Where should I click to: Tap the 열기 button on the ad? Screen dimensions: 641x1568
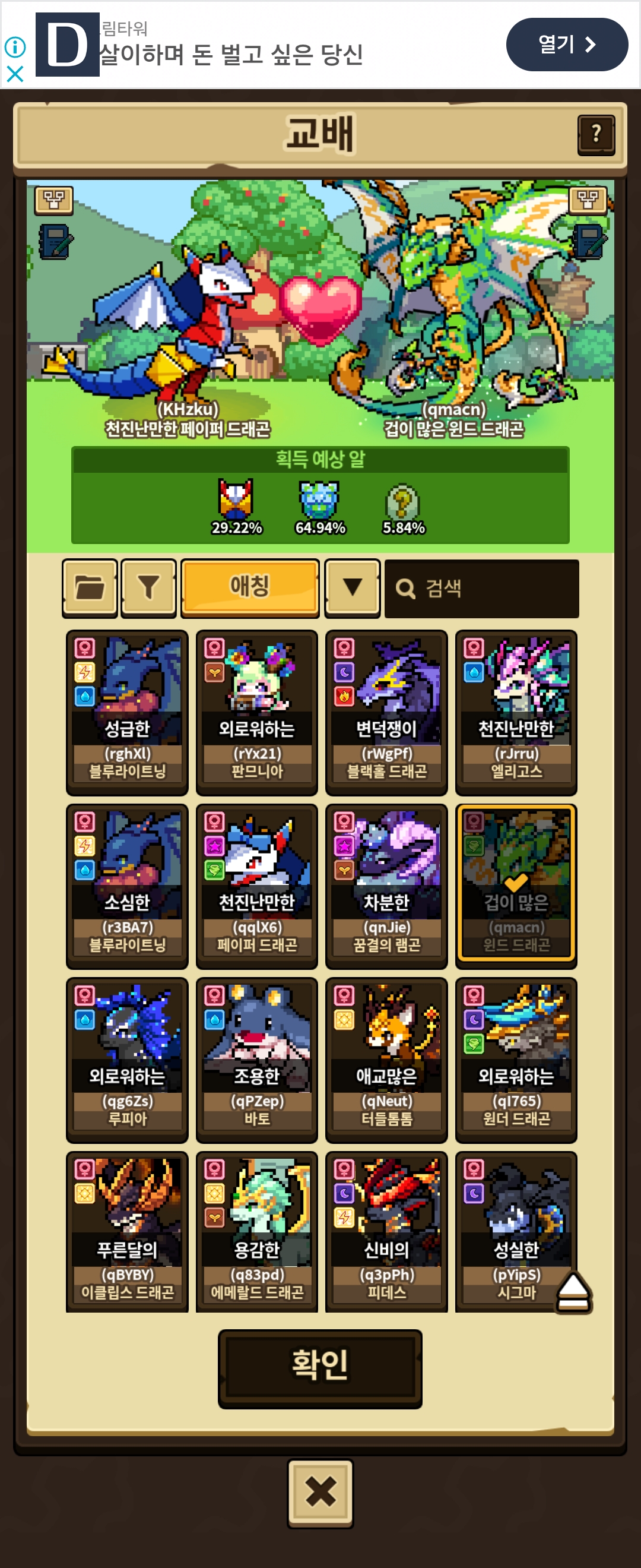coord(566,45)
